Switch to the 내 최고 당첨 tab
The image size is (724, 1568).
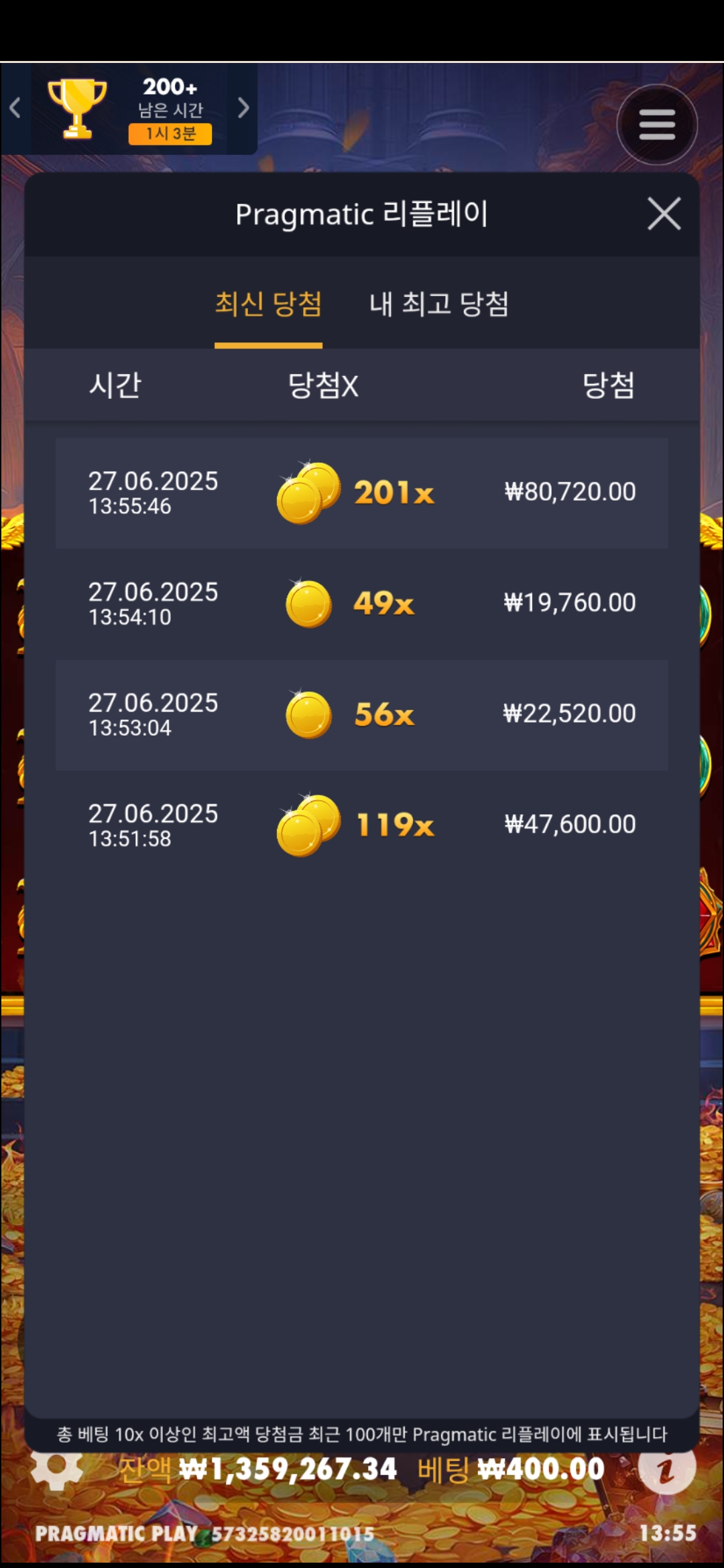pos(439,304)
